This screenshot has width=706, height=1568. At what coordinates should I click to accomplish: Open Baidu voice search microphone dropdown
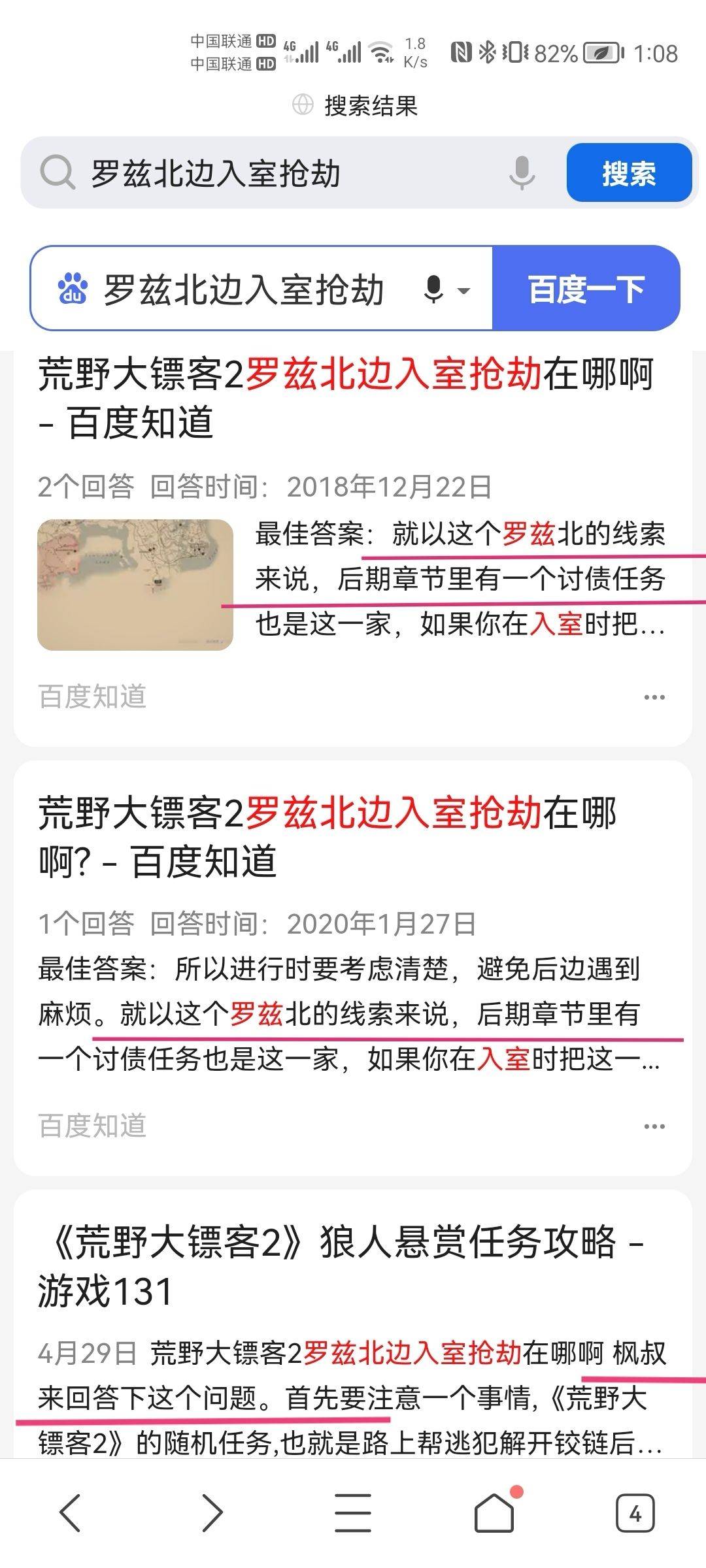[x=447, y=289]
